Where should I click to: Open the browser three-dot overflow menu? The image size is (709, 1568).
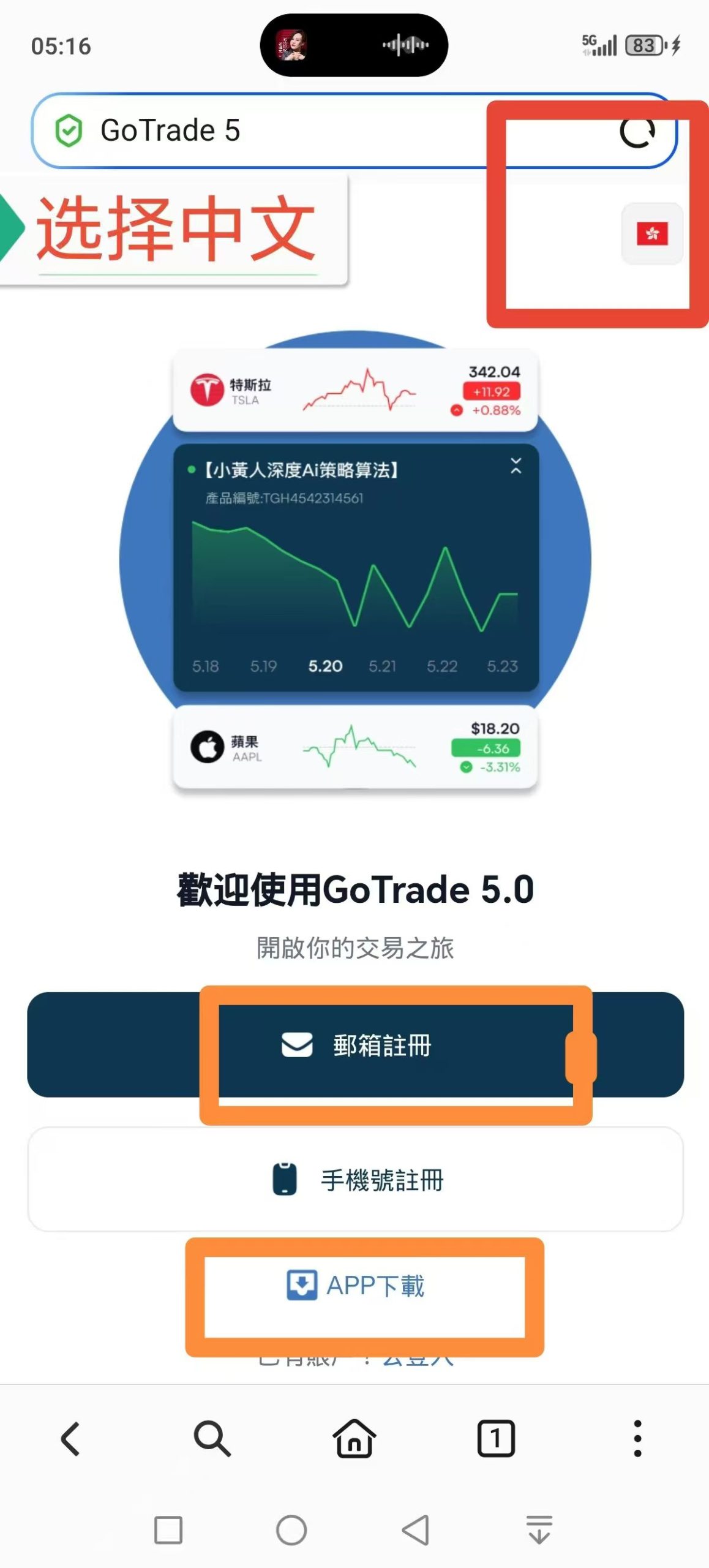point(637,1438)
